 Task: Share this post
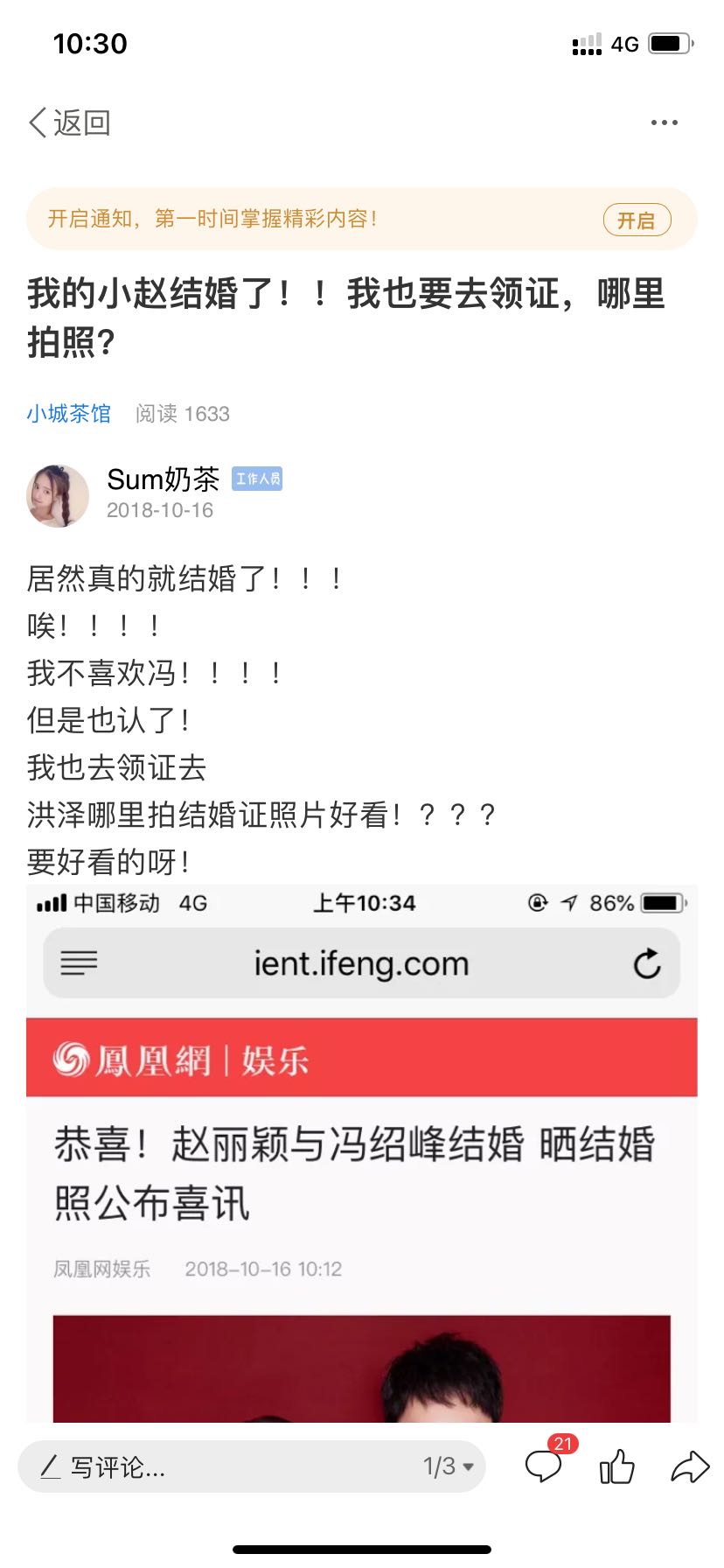coord(690,1466)
